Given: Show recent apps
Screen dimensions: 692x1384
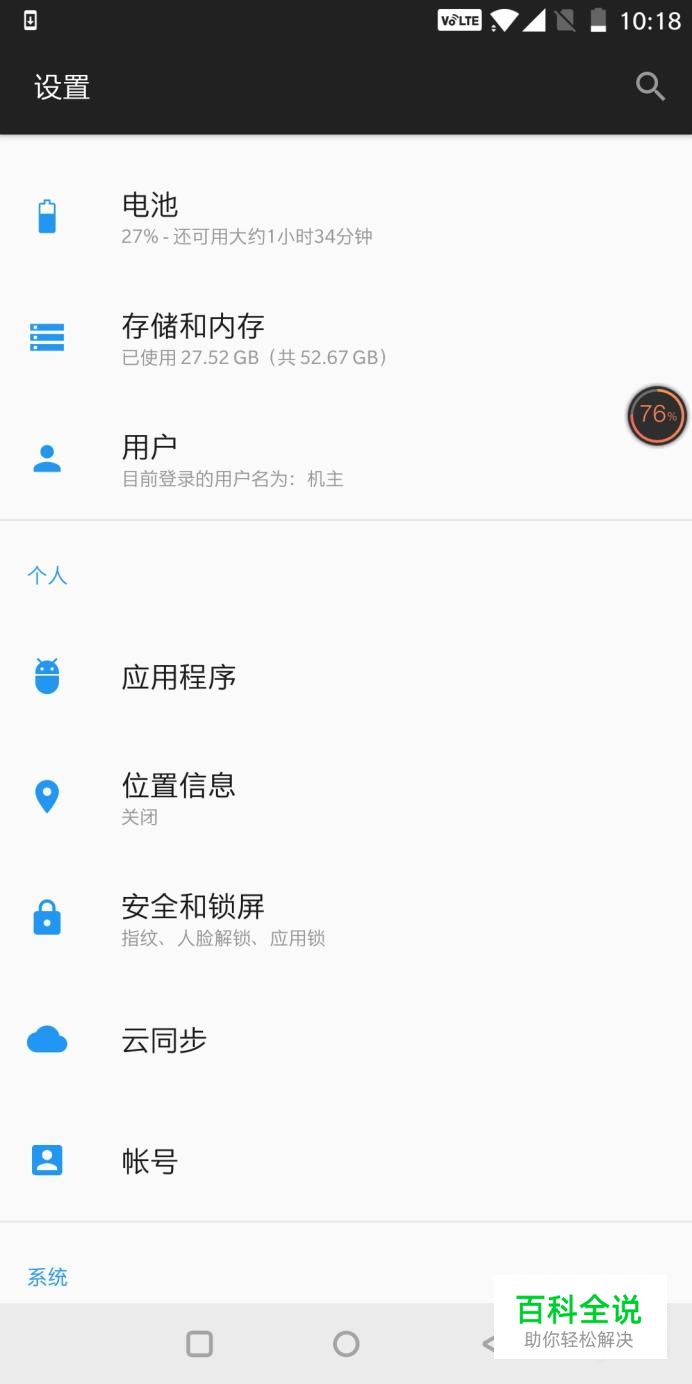Looking at the screenshot, I should pos(200,1344).
